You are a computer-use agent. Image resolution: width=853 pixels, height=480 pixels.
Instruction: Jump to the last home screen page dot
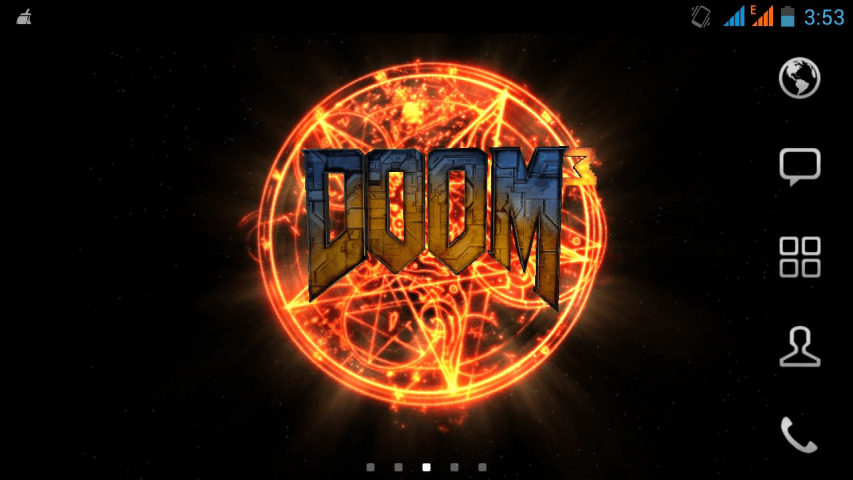click(x=482, y=467)
